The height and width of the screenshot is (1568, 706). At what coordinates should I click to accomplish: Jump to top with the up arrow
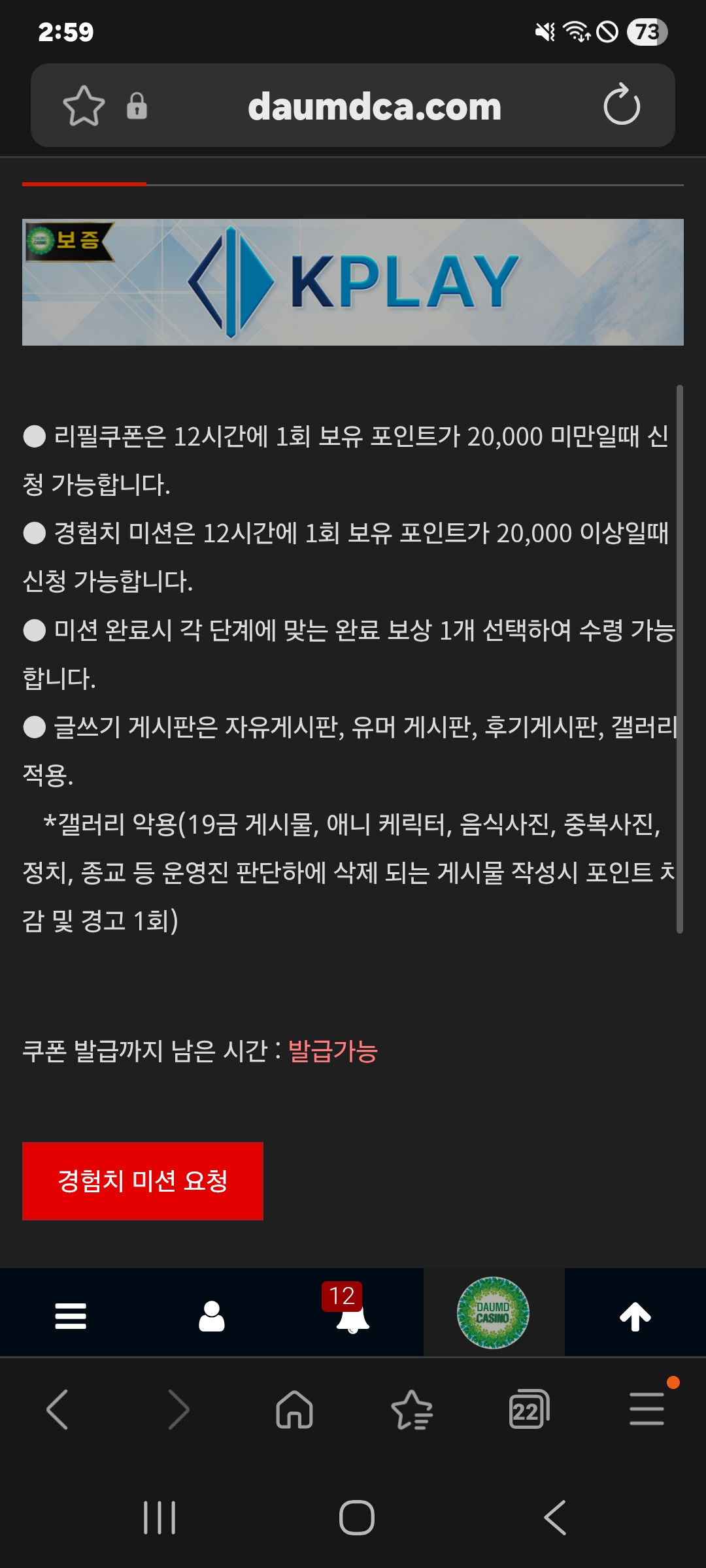pyautogui.click(x=635, y=1316)
